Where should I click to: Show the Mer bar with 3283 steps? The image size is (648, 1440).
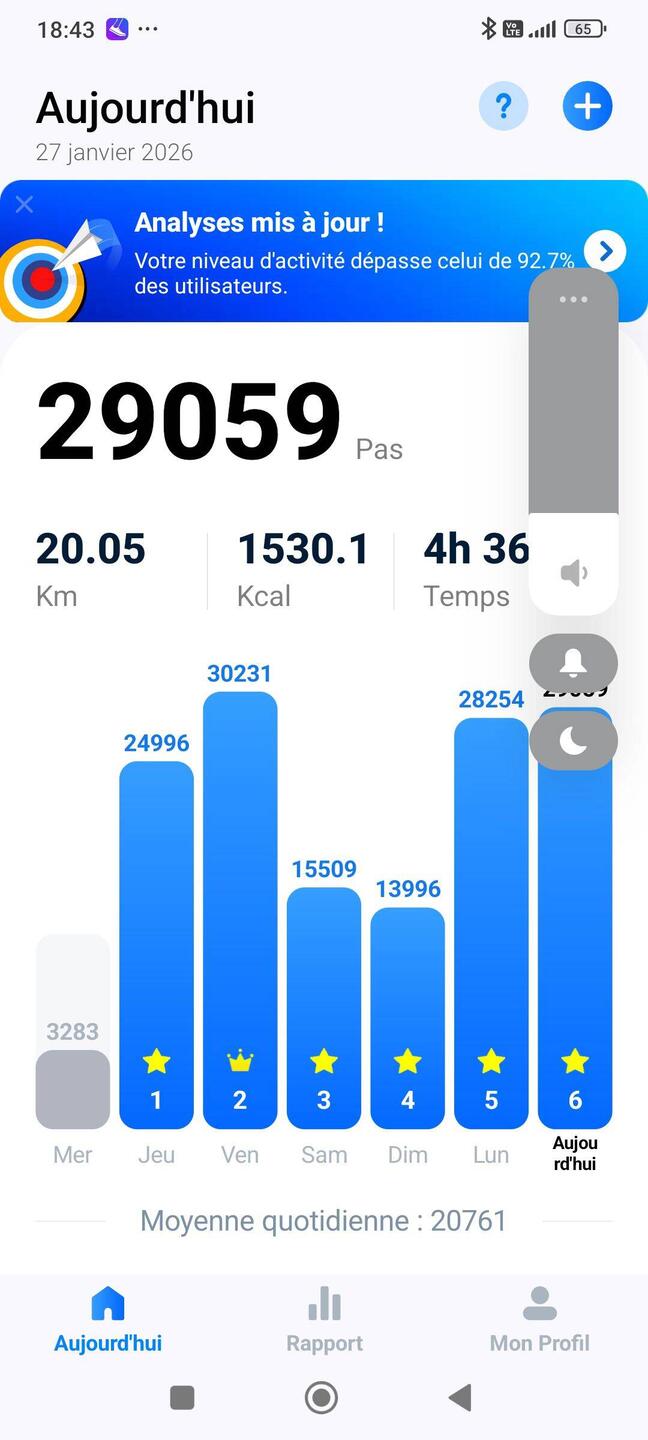point(73,1089)
